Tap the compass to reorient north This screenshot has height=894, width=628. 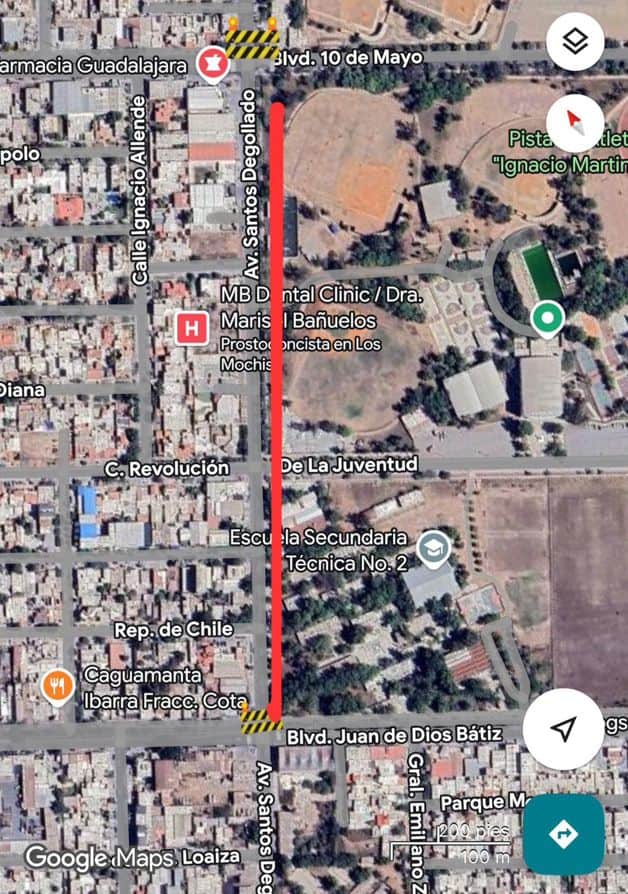coord(576,123)
